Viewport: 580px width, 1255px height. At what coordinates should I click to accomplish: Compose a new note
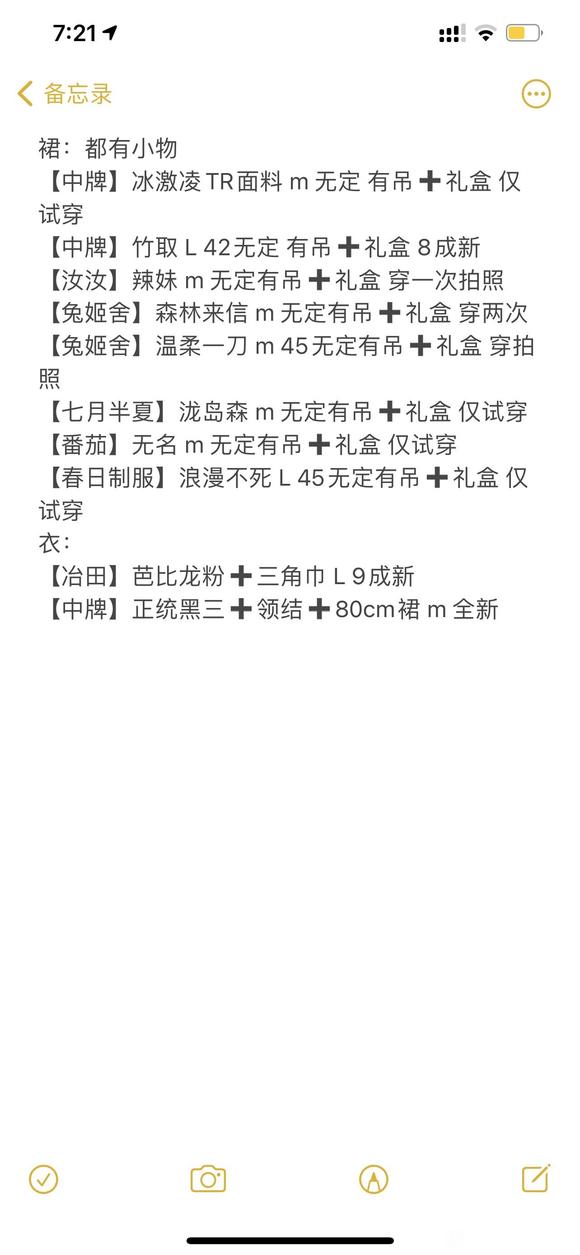(536, 1178)
